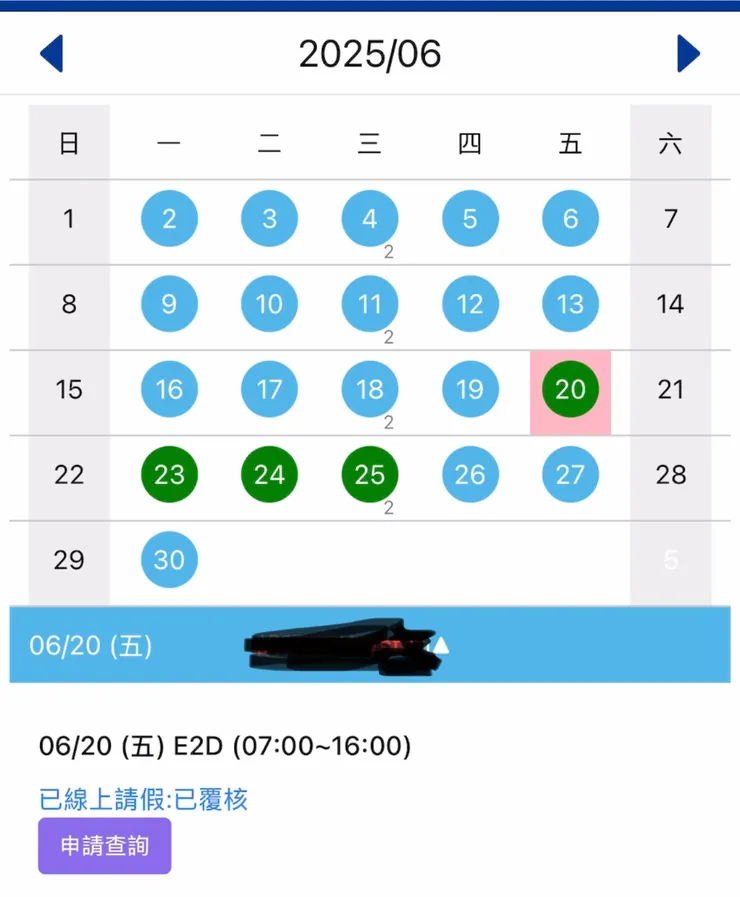The image size is (740, 897).
Task: Select blue date June 30 on the calendar
Action: tap(169, 560)
